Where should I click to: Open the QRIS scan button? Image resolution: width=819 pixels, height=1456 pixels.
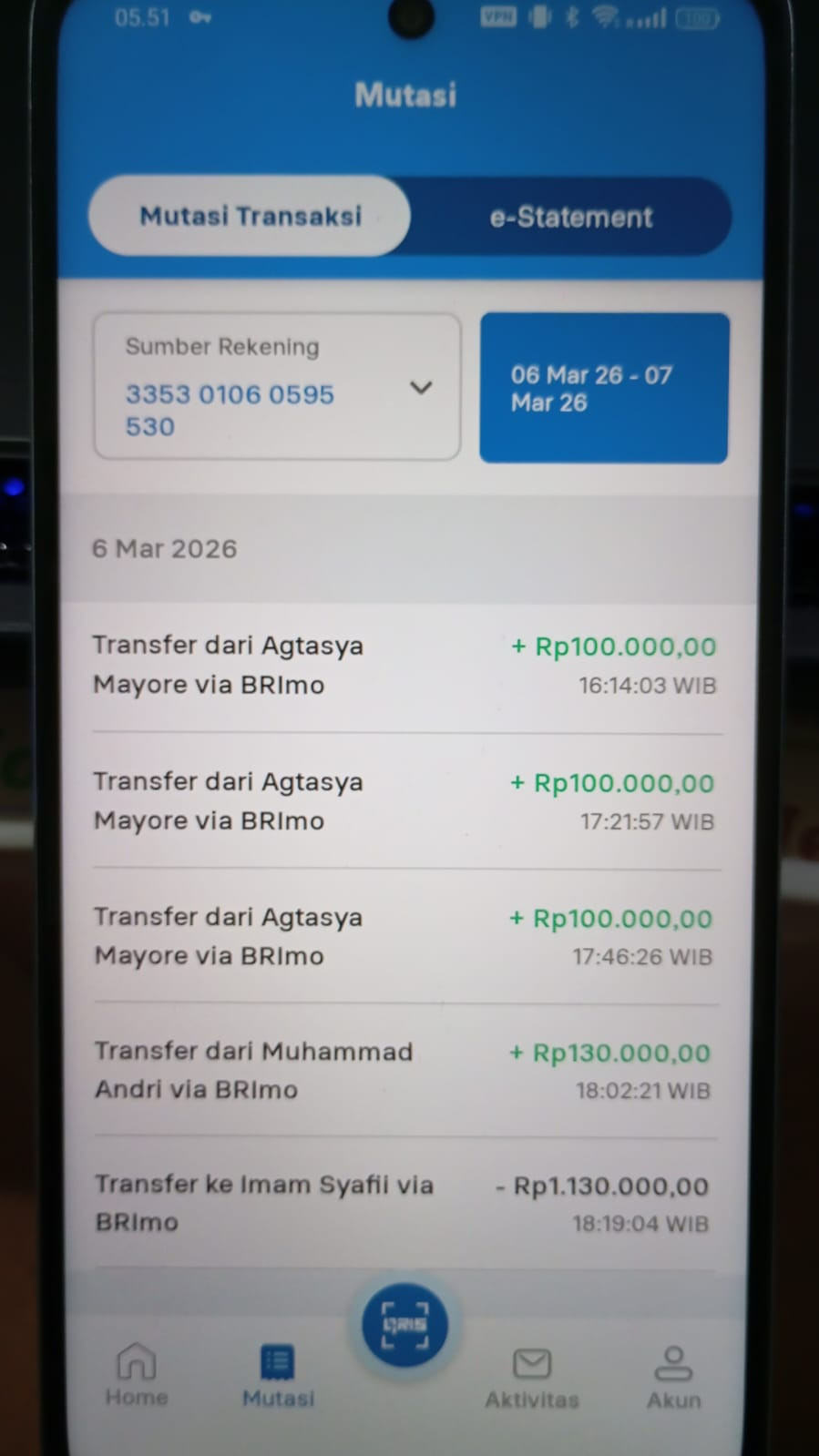[405, 1325]
